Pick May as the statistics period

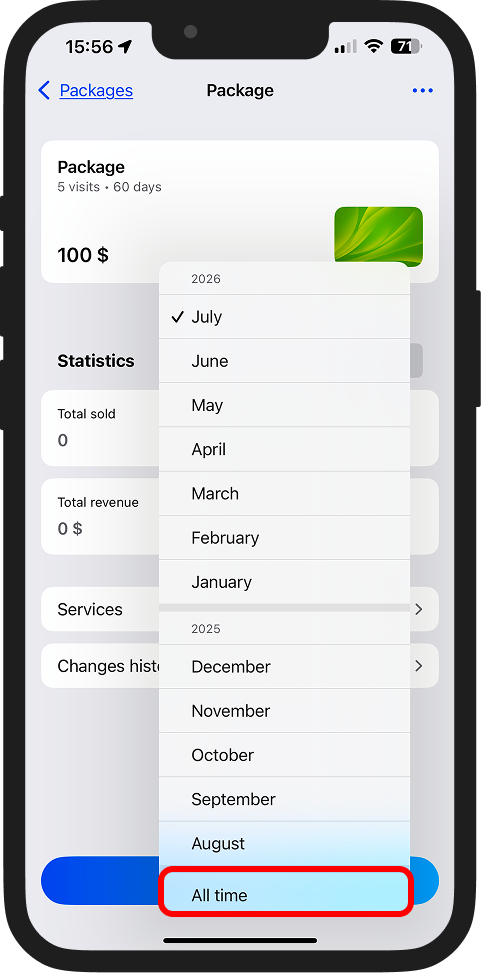284,405
